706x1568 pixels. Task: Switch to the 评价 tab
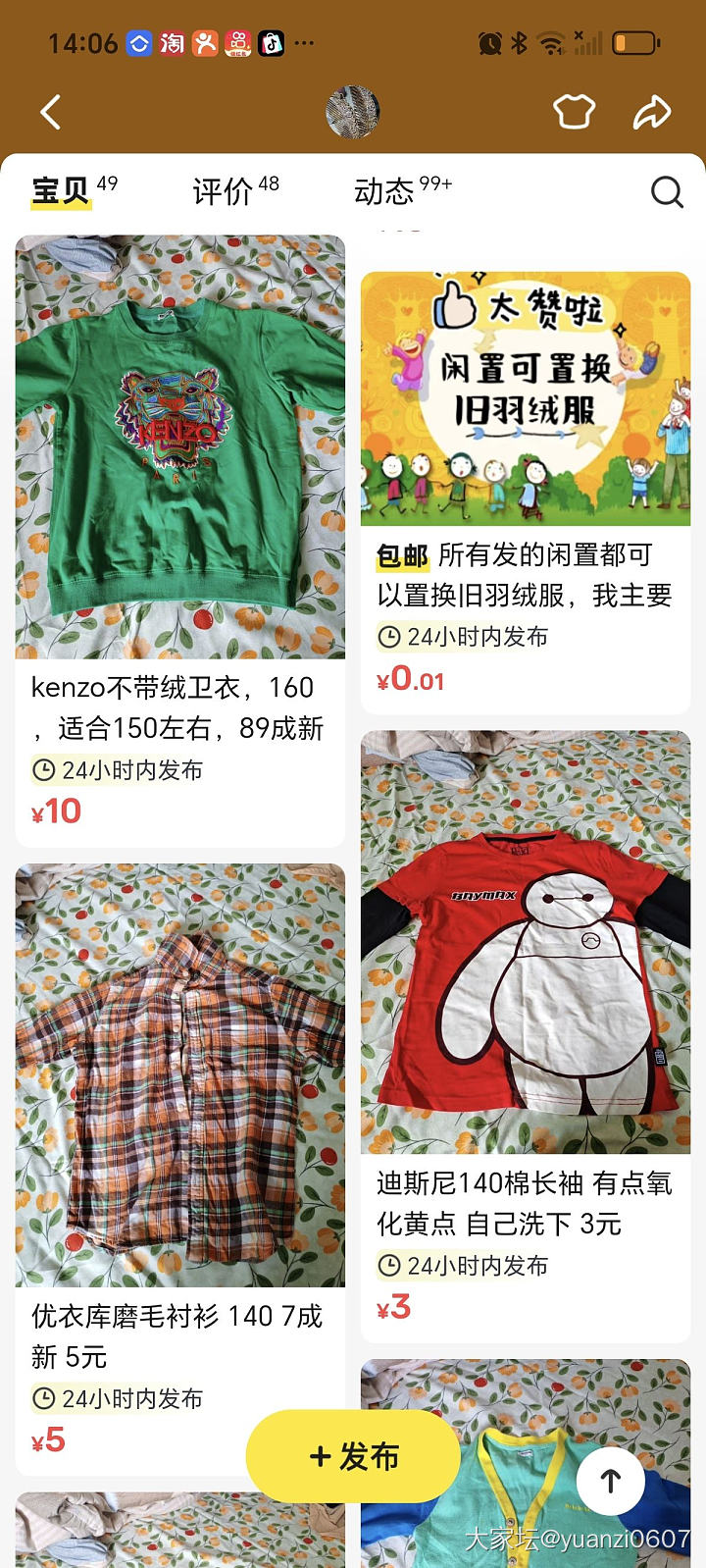click(225, 190)
